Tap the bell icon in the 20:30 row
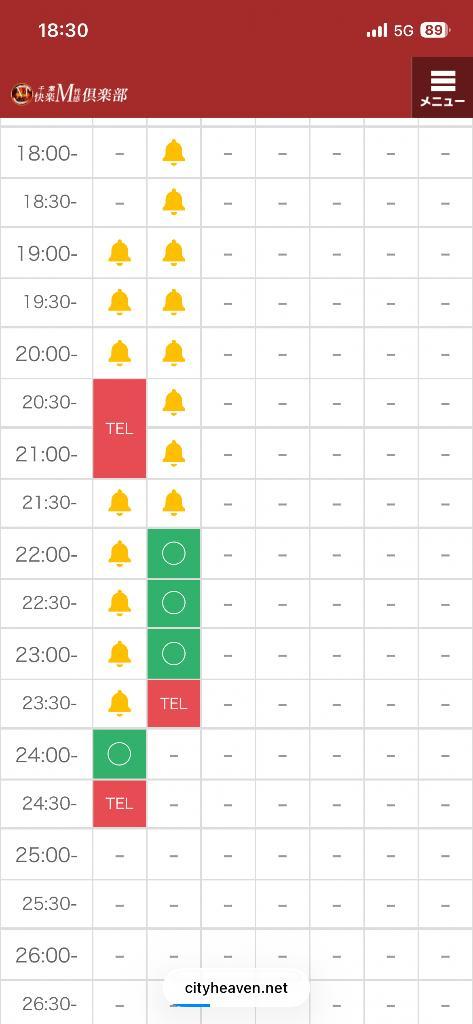This screenshot has width=473, height=1024. click(174, 402)
